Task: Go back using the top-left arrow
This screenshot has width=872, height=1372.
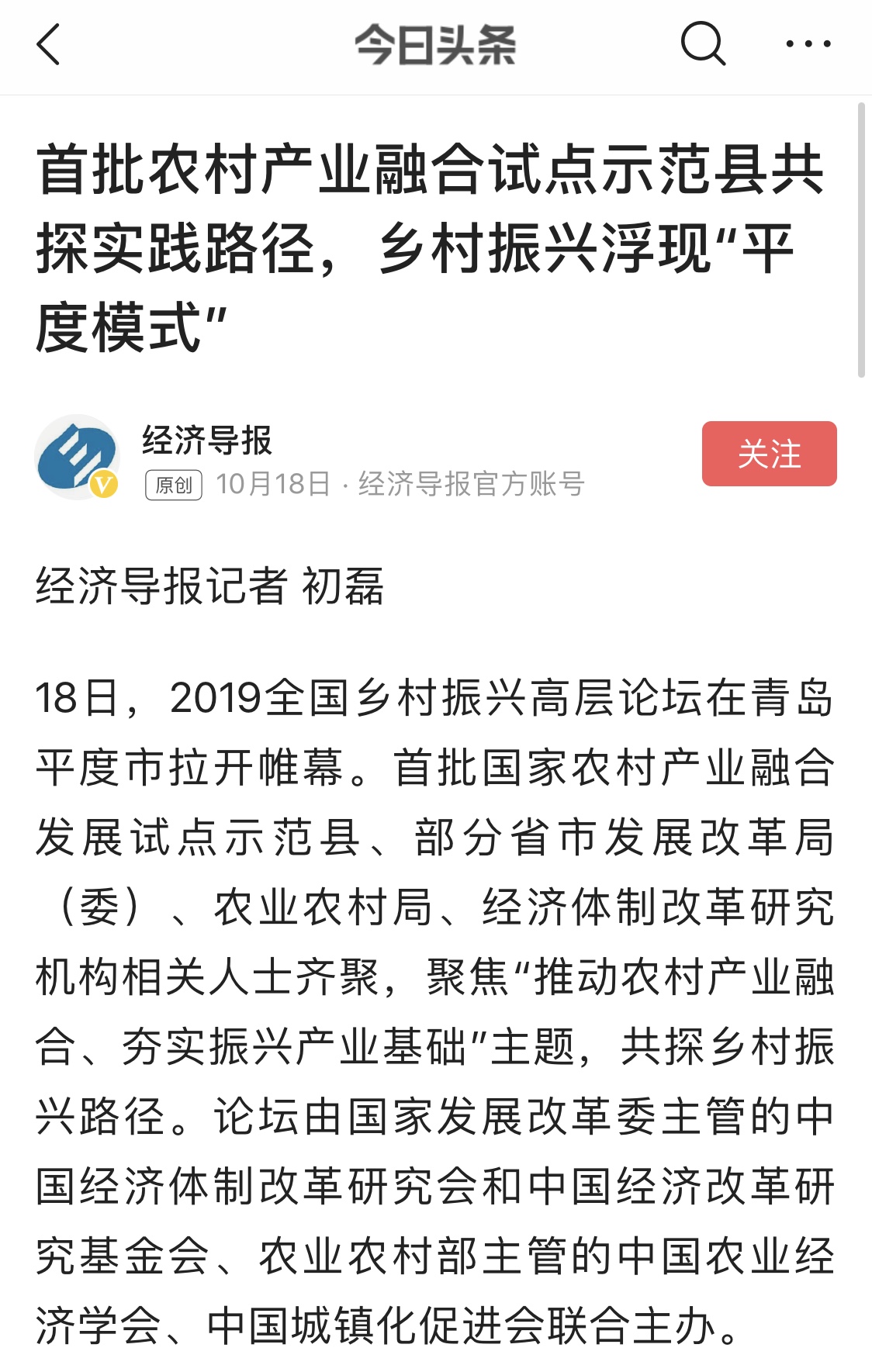Action: tap(48, 44)
